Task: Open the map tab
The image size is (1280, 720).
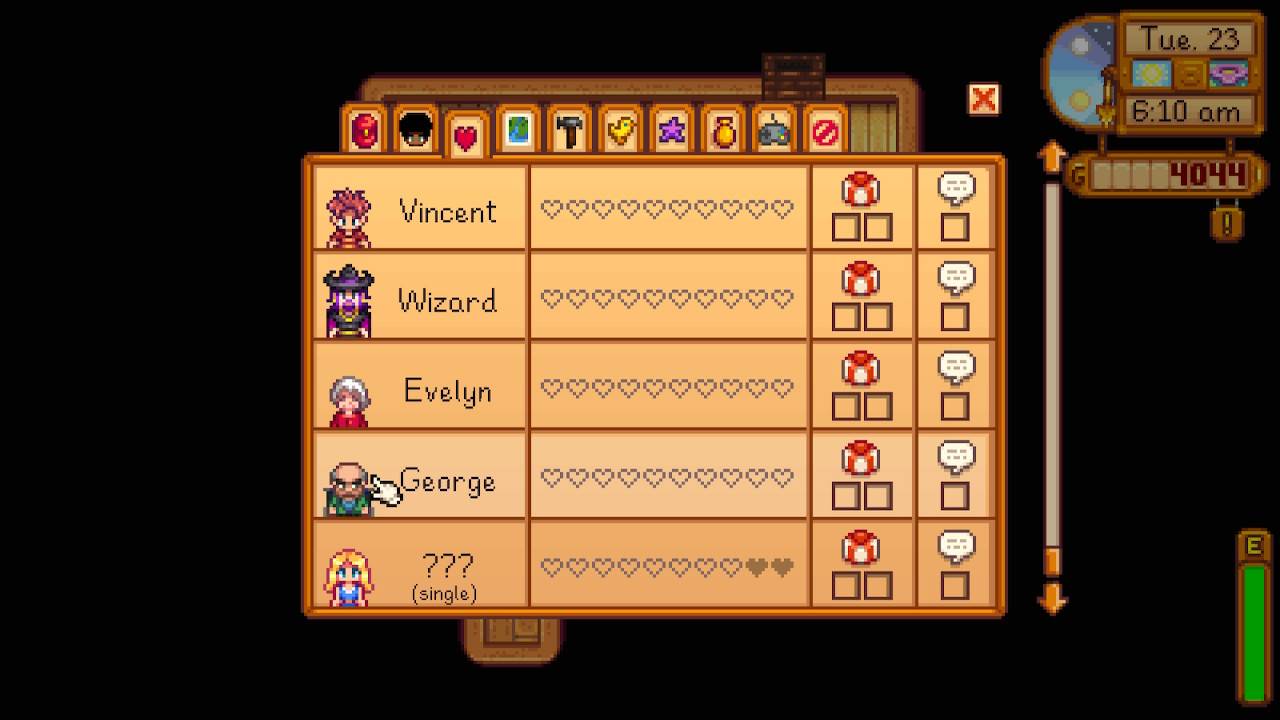Action: (518, 130)
